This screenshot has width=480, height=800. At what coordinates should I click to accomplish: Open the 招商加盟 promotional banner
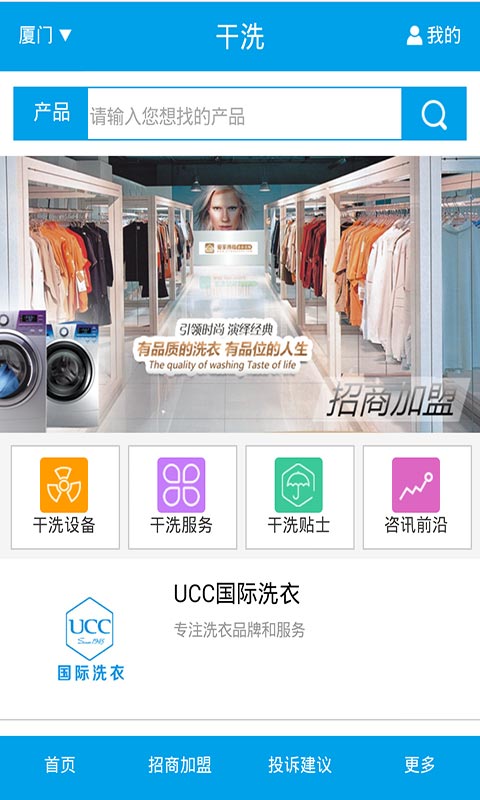pos(240,294)
